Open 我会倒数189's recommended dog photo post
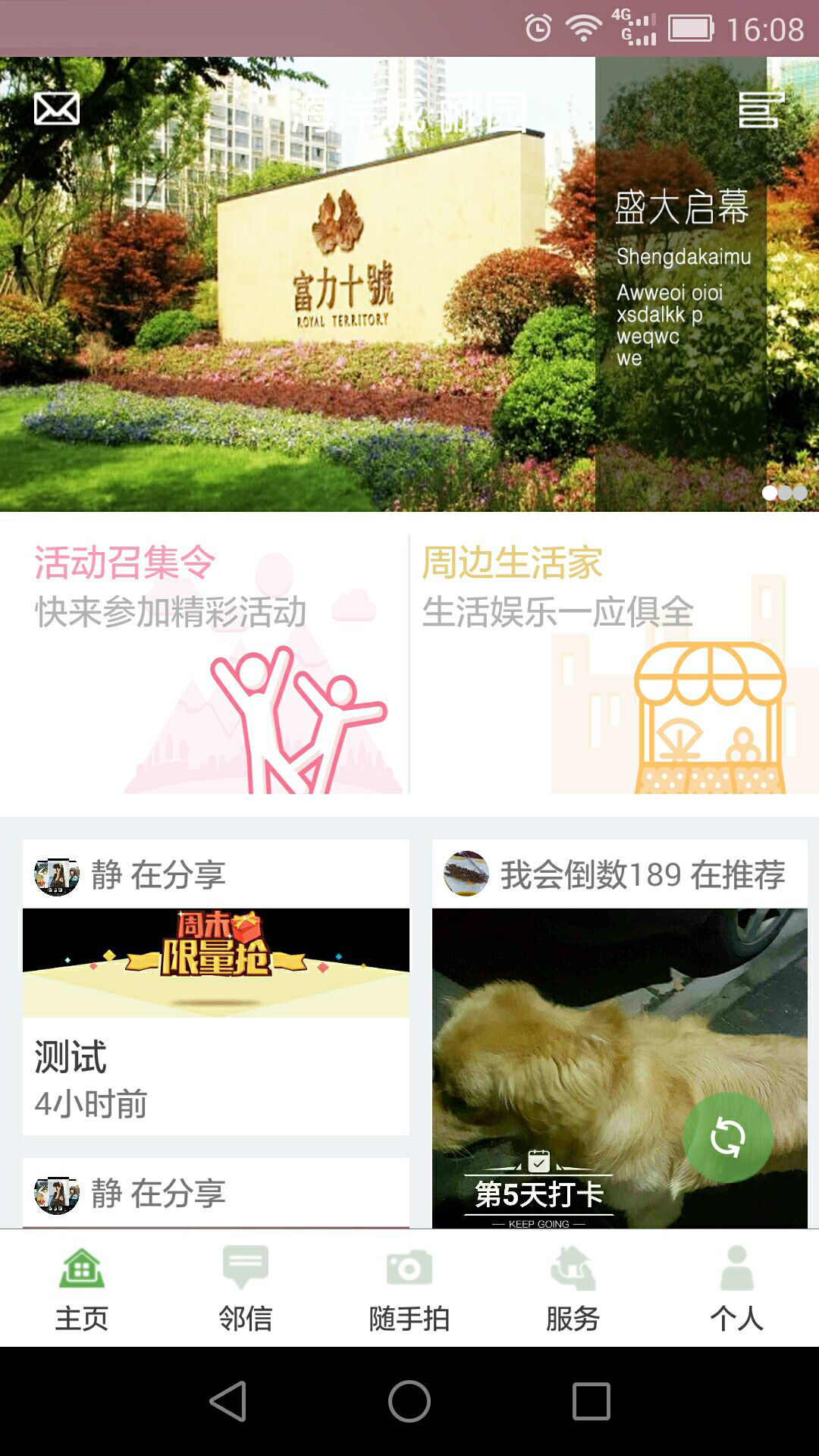This screenshot has height=1456, width=819. (620, 1034)
